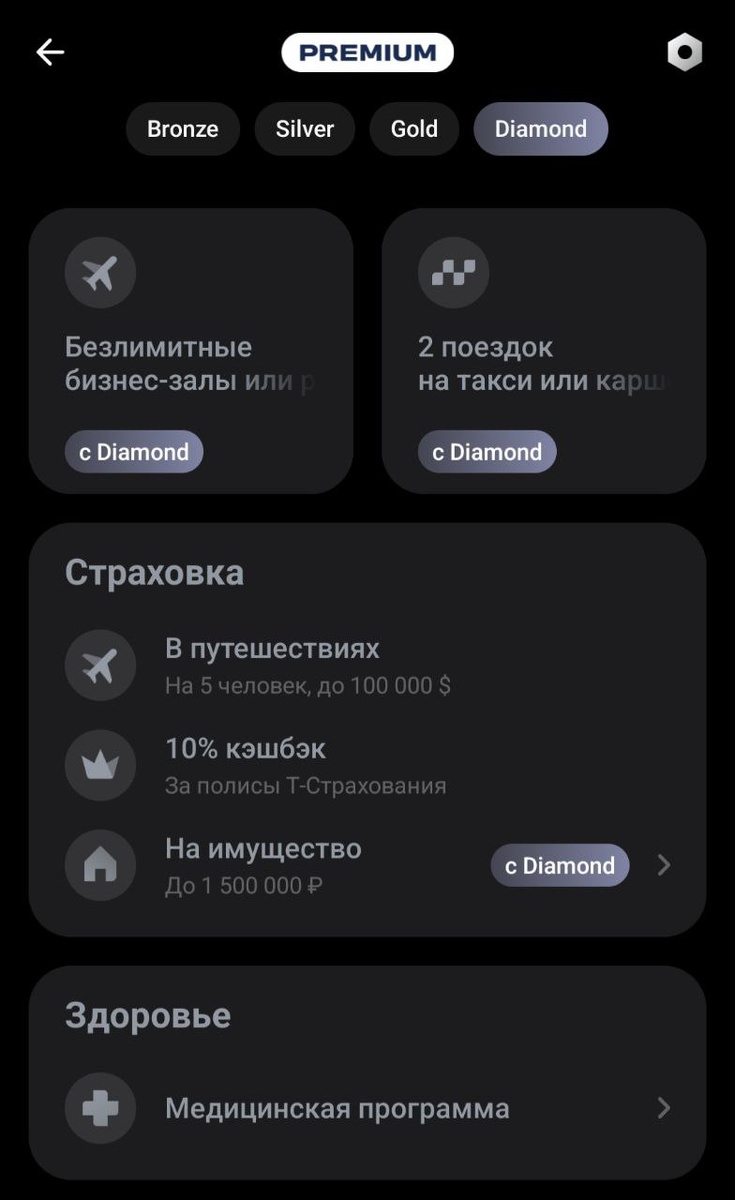Tap the Страховка section heading
Viewport: 735px width, 1200px height.
pos(154,571)
